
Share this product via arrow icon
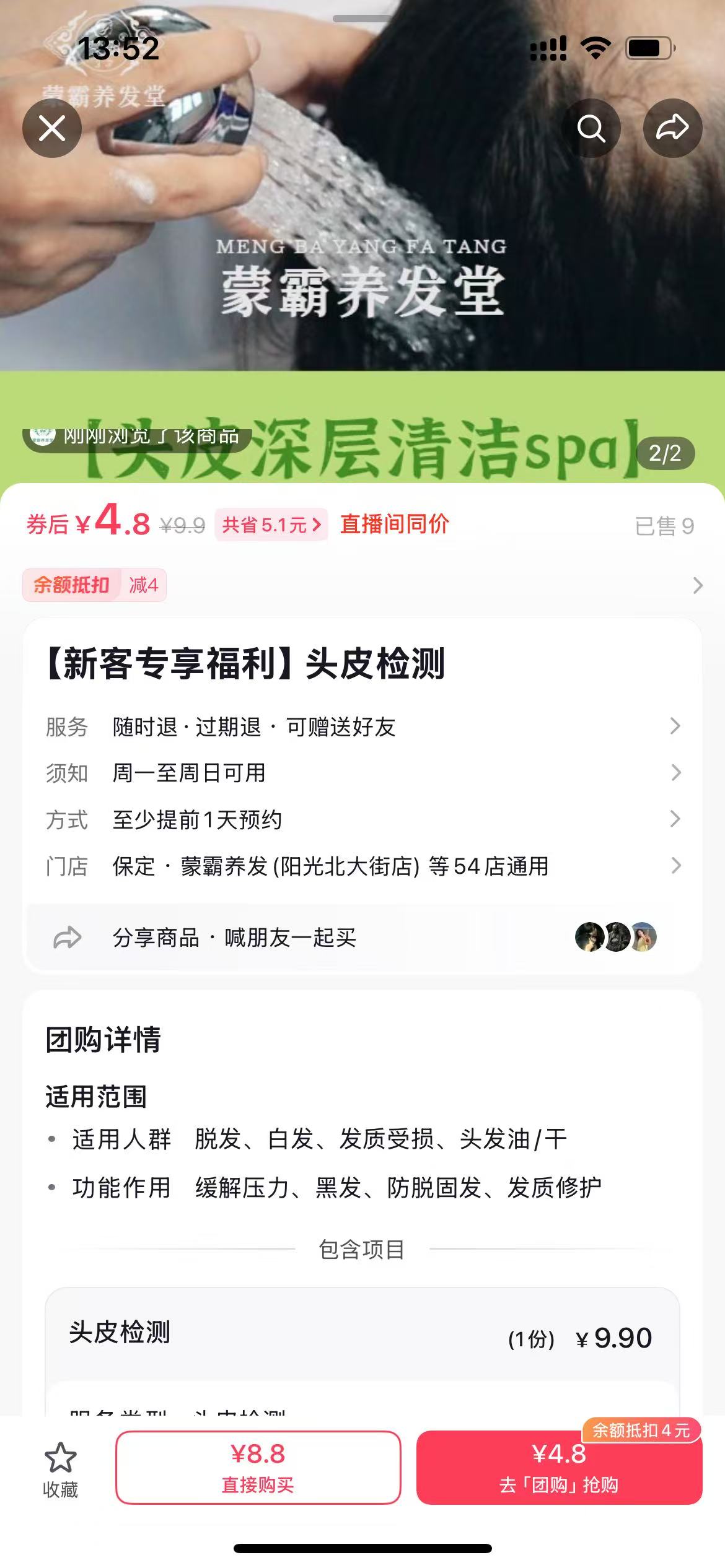(x=672, y=129)
